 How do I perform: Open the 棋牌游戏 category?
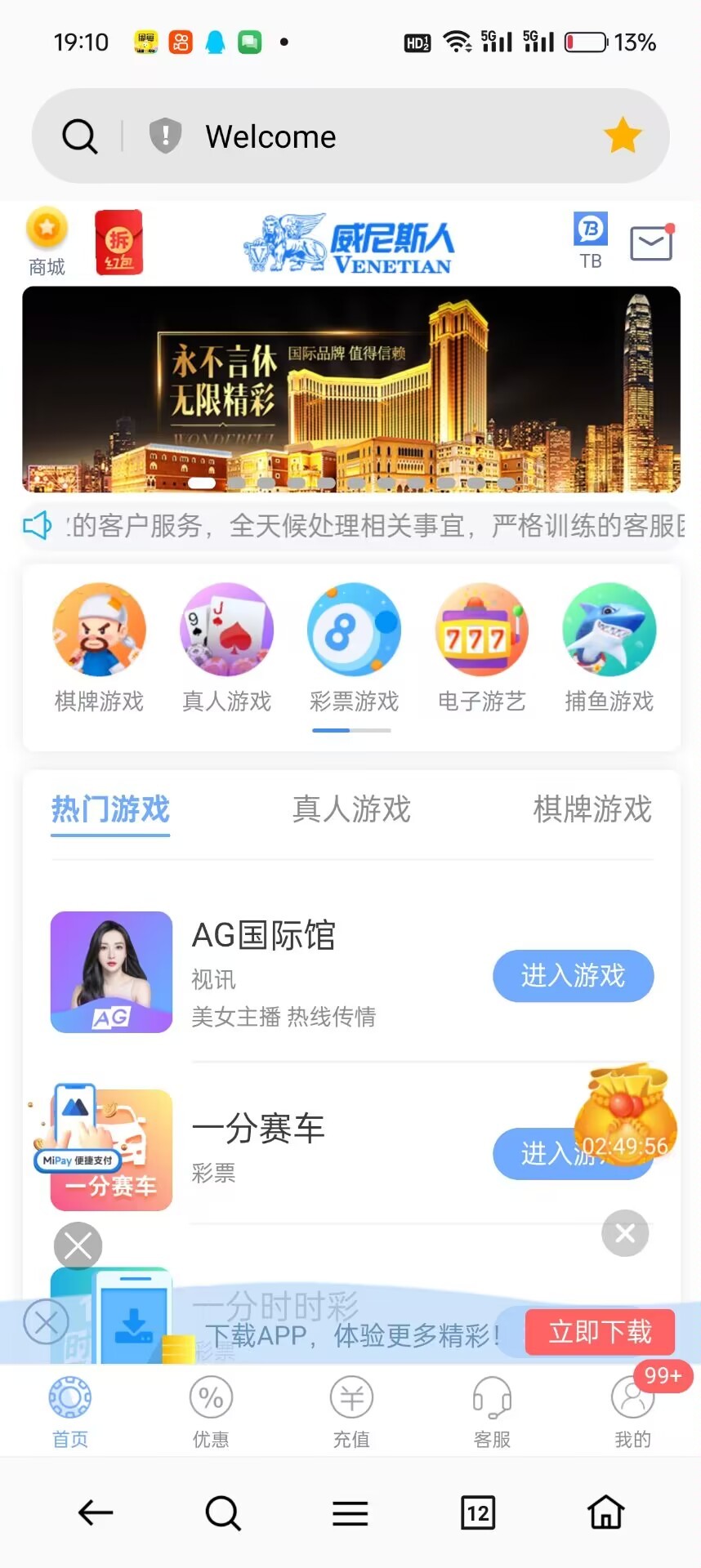[x=99, y=647]
